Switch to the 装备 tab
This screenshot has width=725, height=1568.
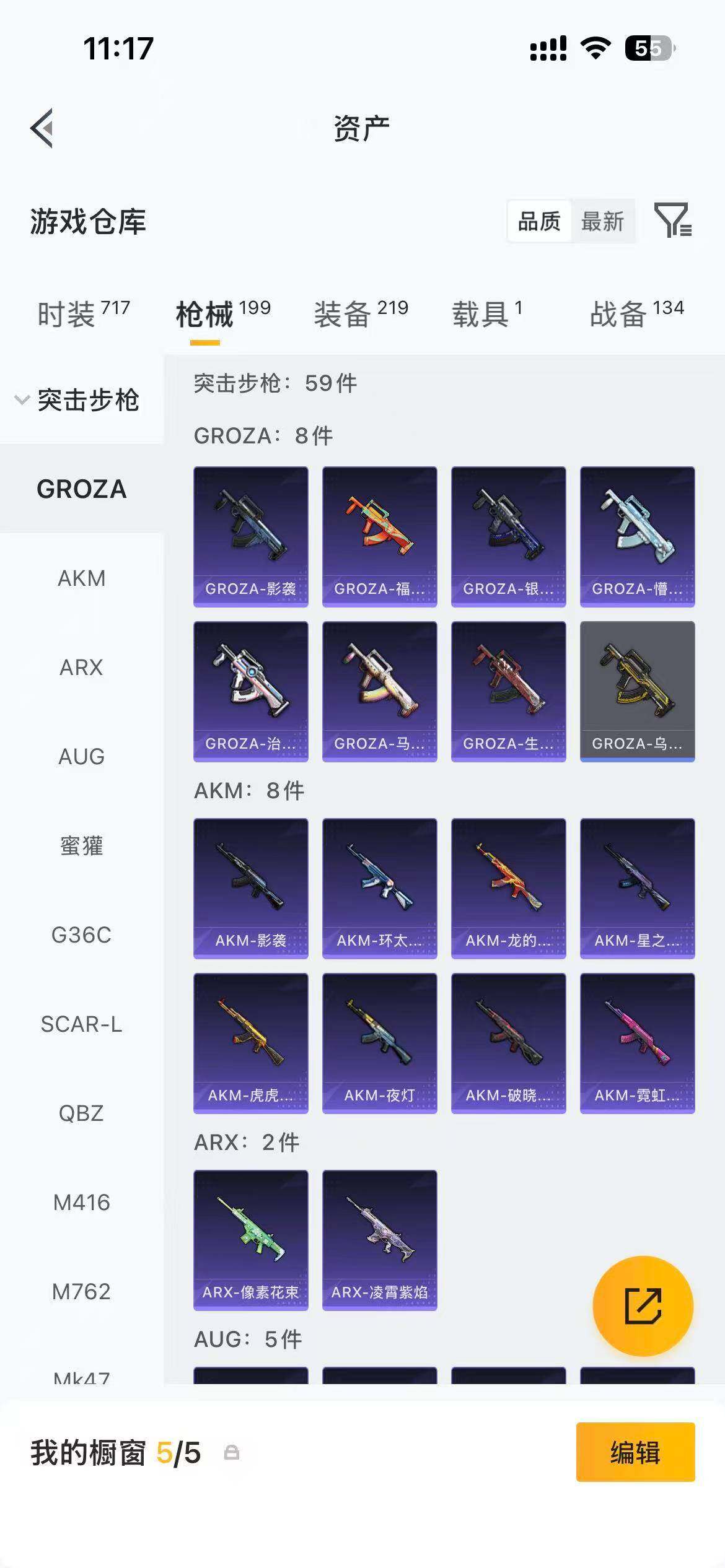361,313
